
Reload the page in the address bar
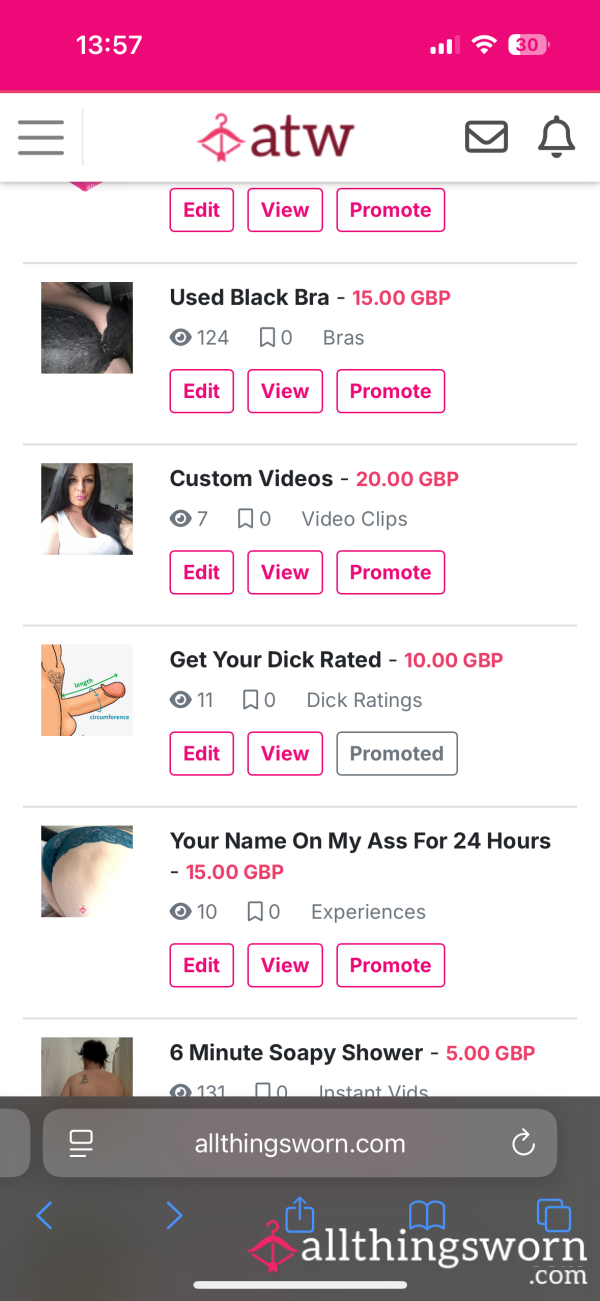[523, 1143]
